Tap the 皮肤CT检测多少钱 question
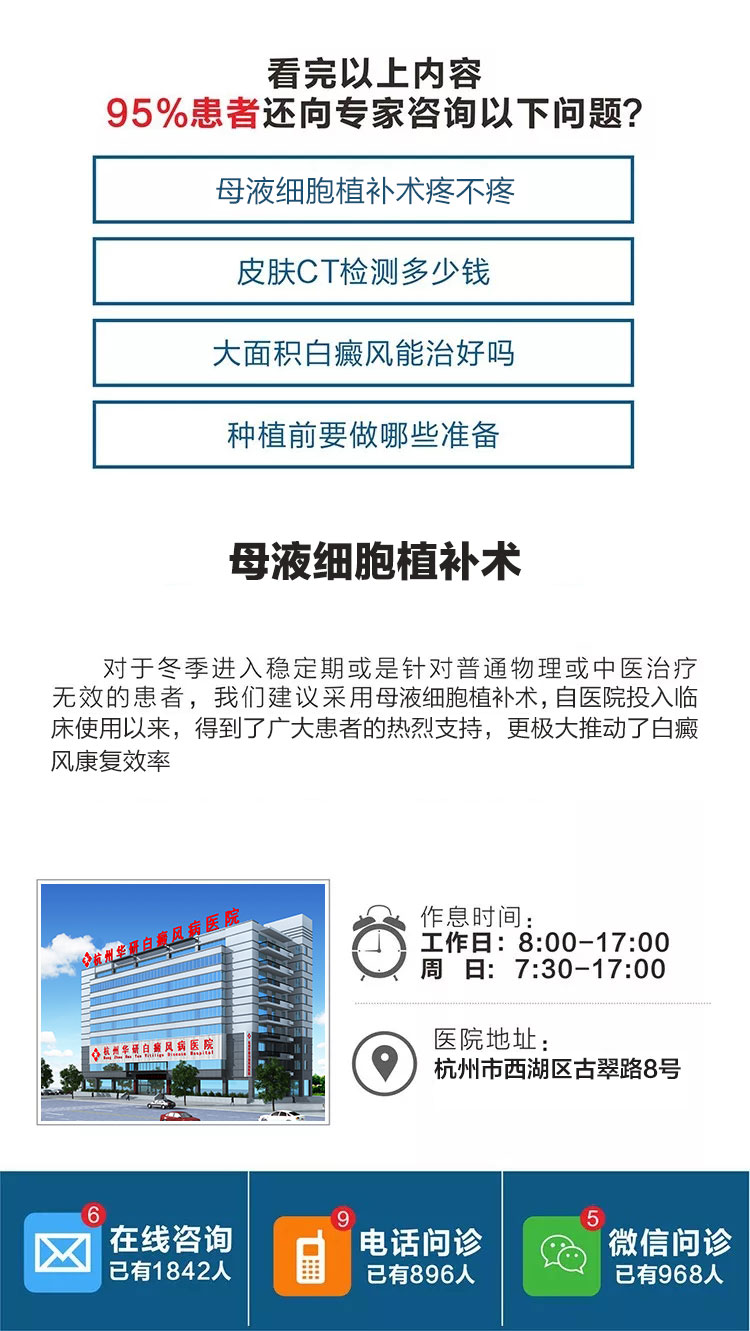This screenshot has width=750, height=1331. click(363, 271)
